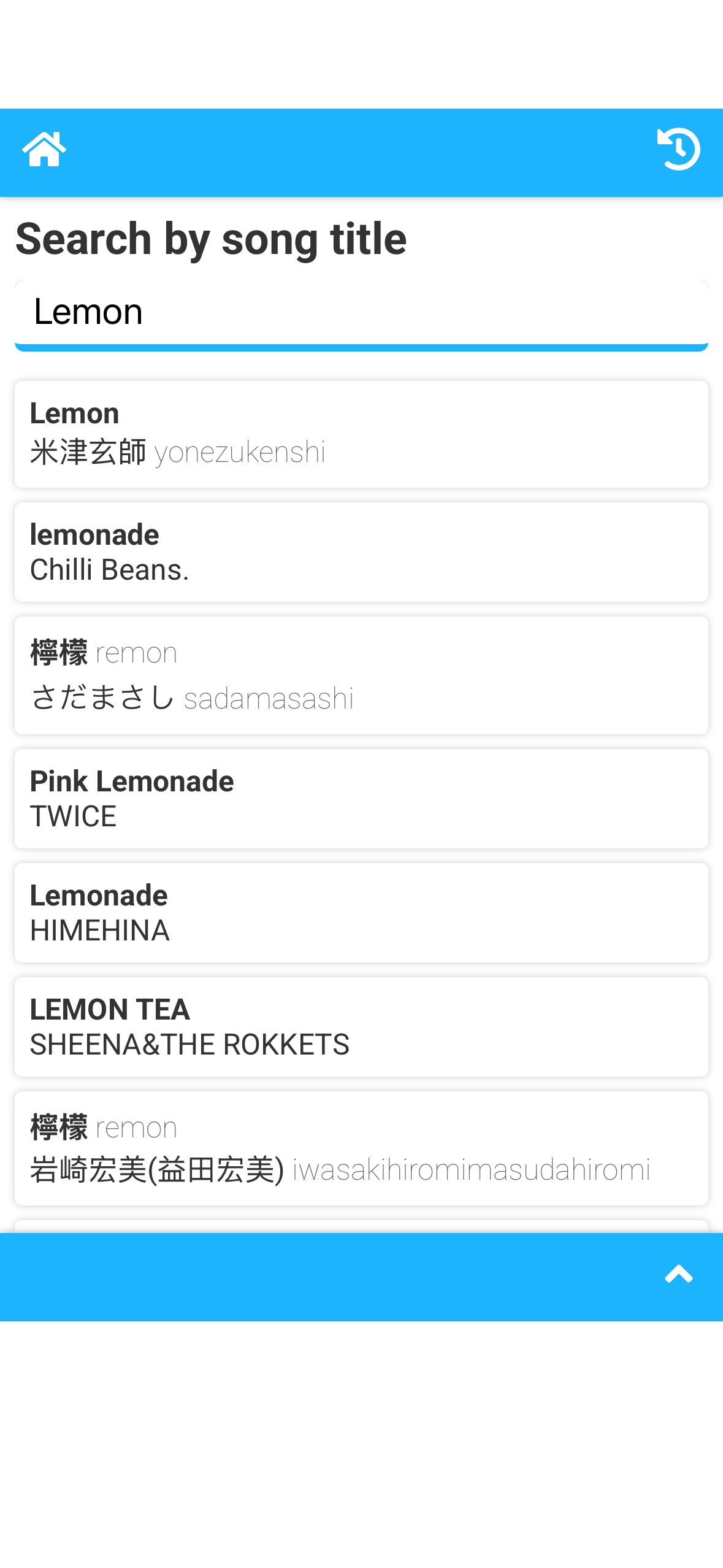Image resolution: width=723 pixels, height=1568 pixels.
Task: Open 'lemonade' by Chilli Beans.
Action: [x=361, y=551]
